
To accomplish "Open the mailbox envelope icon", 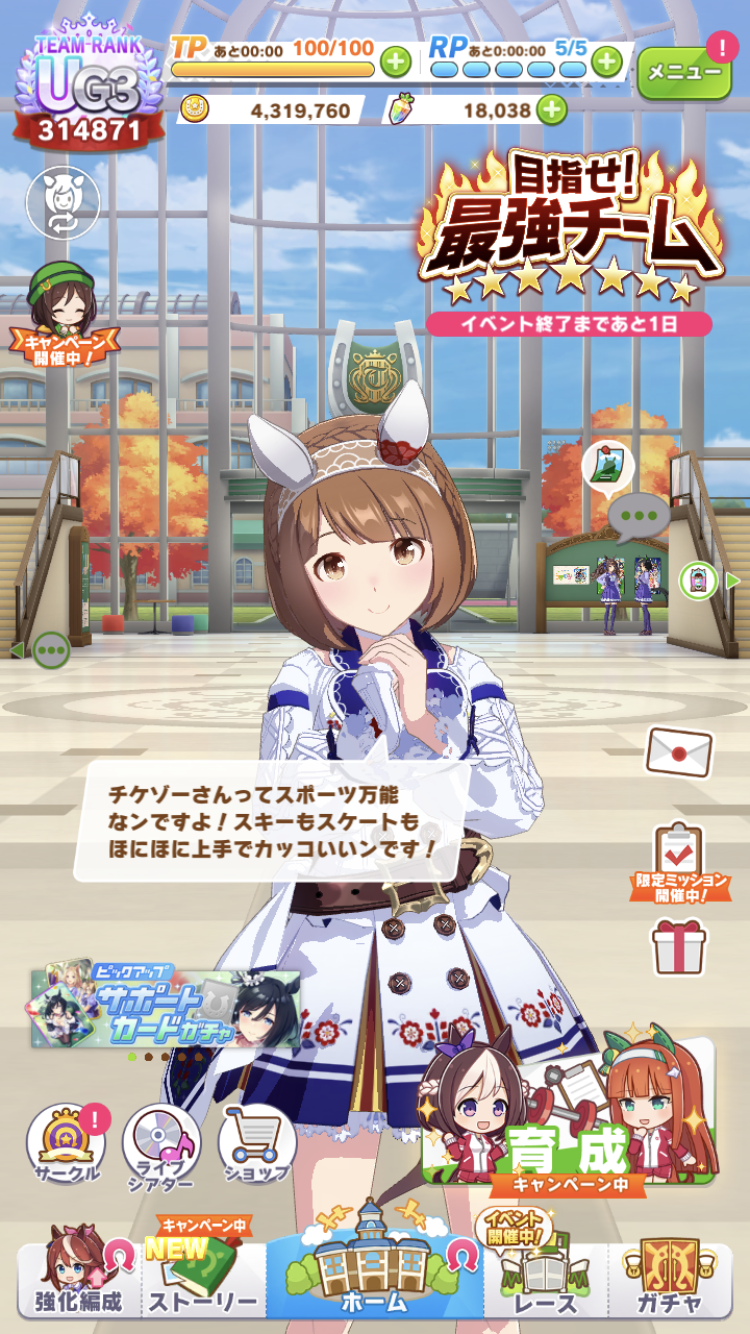I will [679, 751].
